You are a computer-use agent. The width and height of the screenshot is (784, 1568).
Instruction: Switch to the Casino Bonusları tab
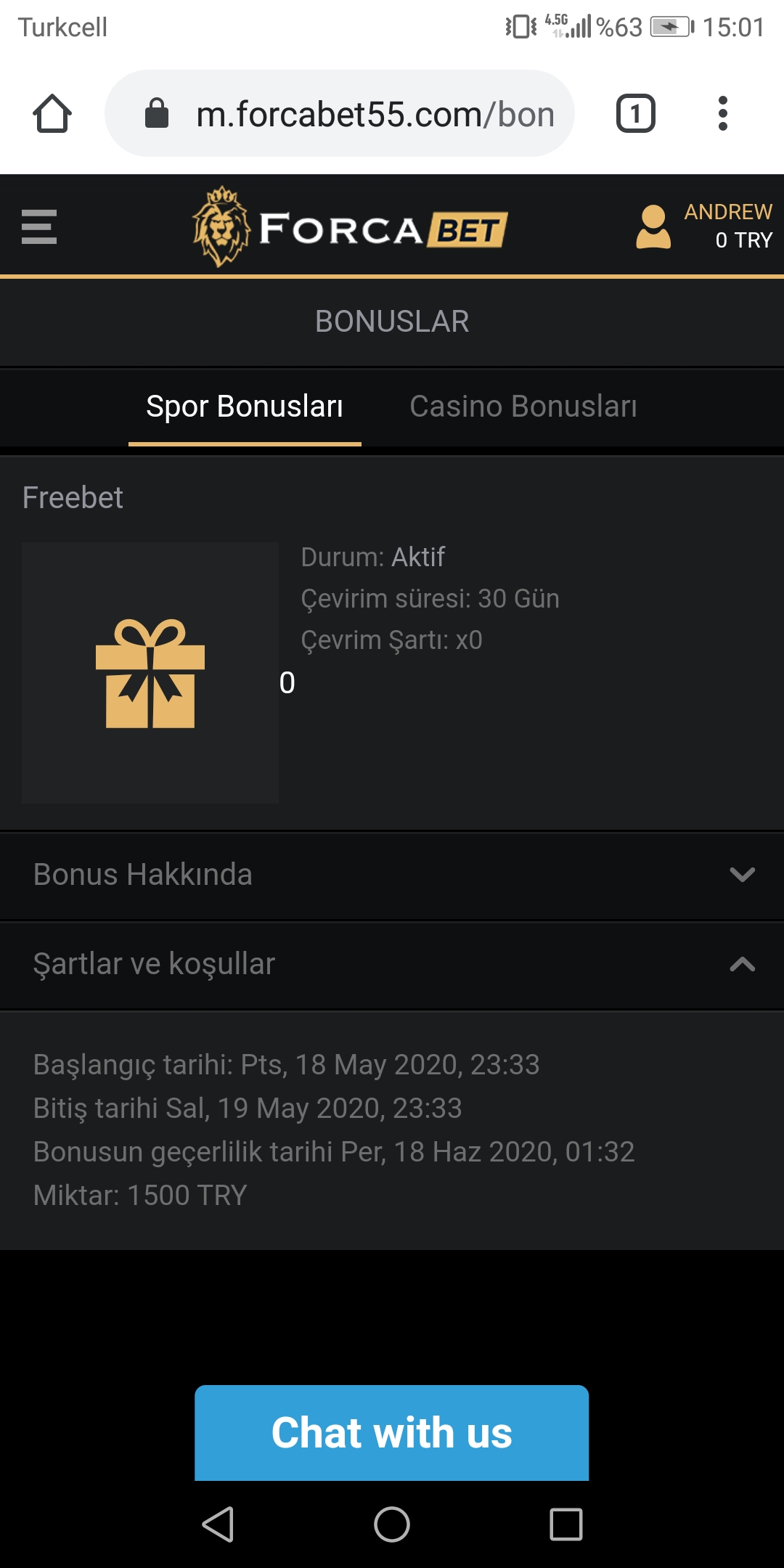click(x=523, y=407)
